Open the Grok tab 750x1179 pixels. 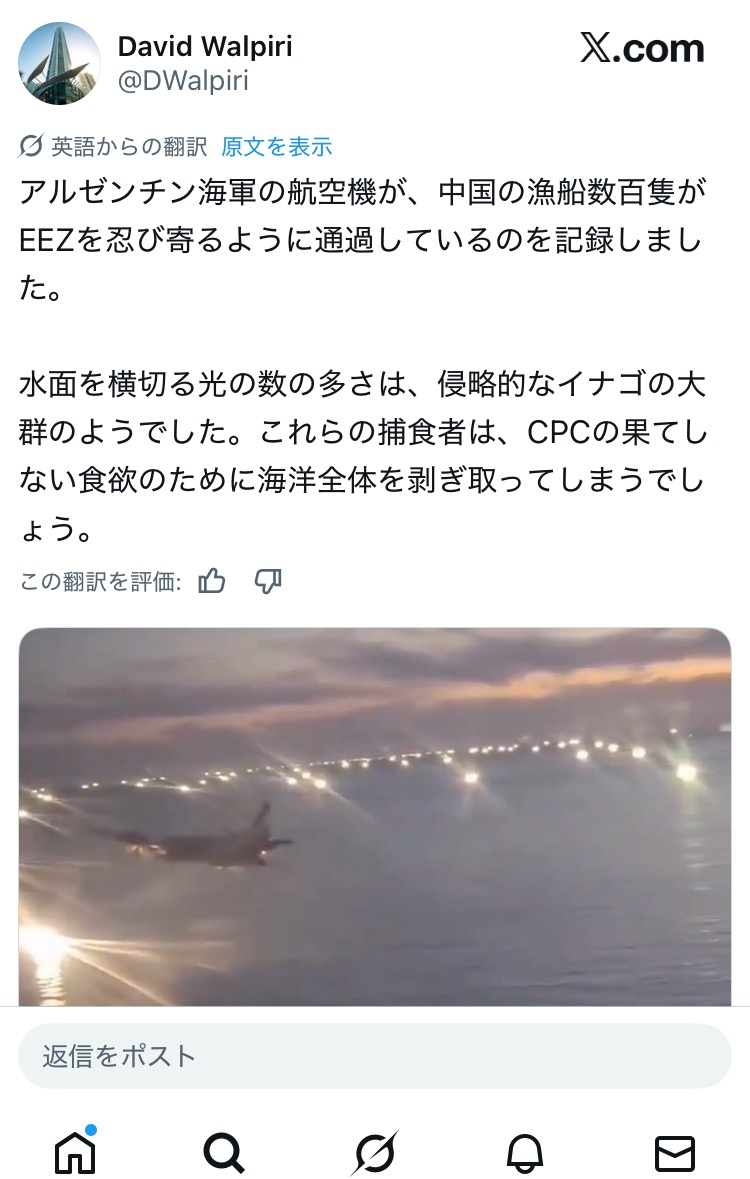[x=374, y=1153]
